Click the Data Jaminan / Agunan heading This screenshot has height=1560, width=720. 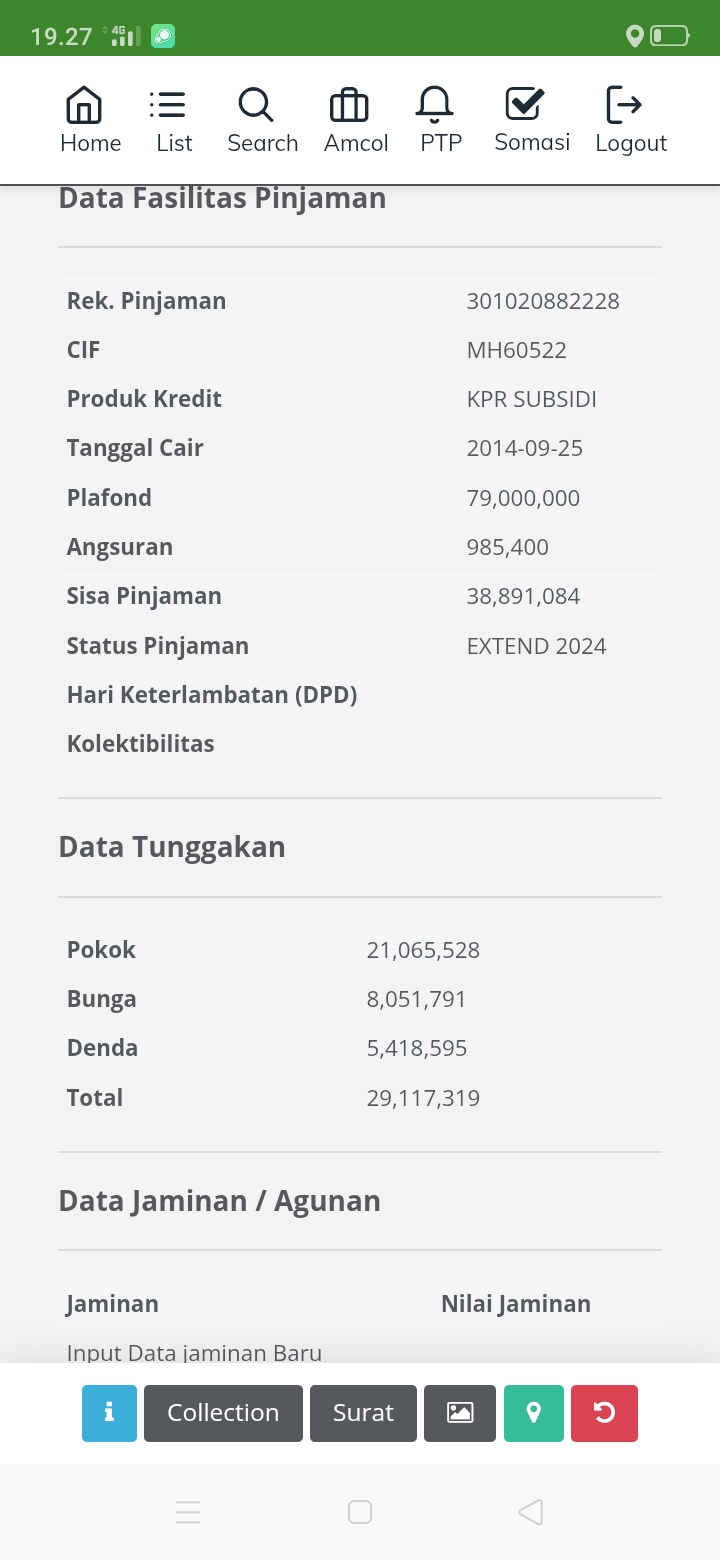click(x=219, y=1200)
